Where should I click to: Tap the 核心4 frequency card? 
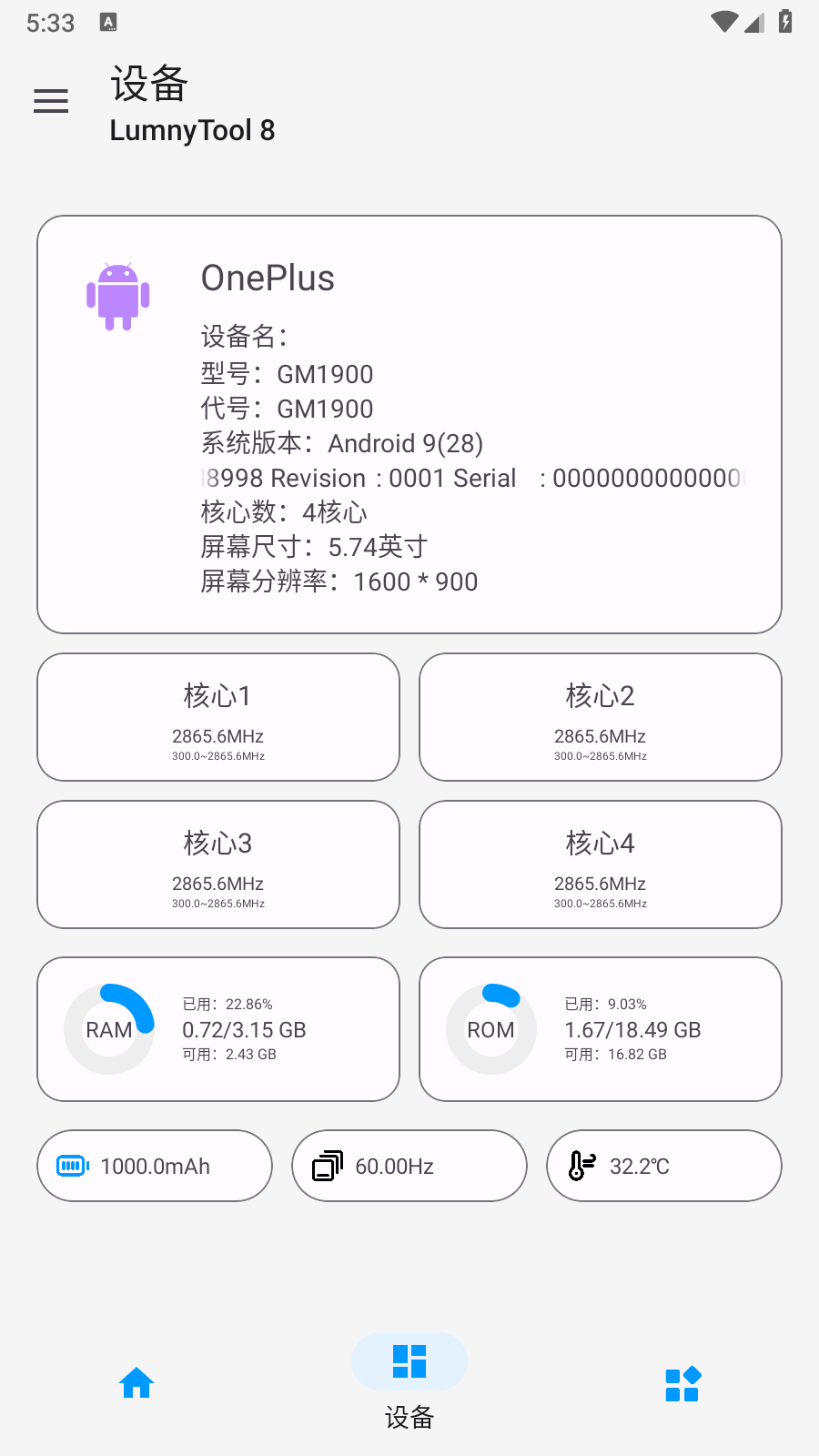[600, 864]
